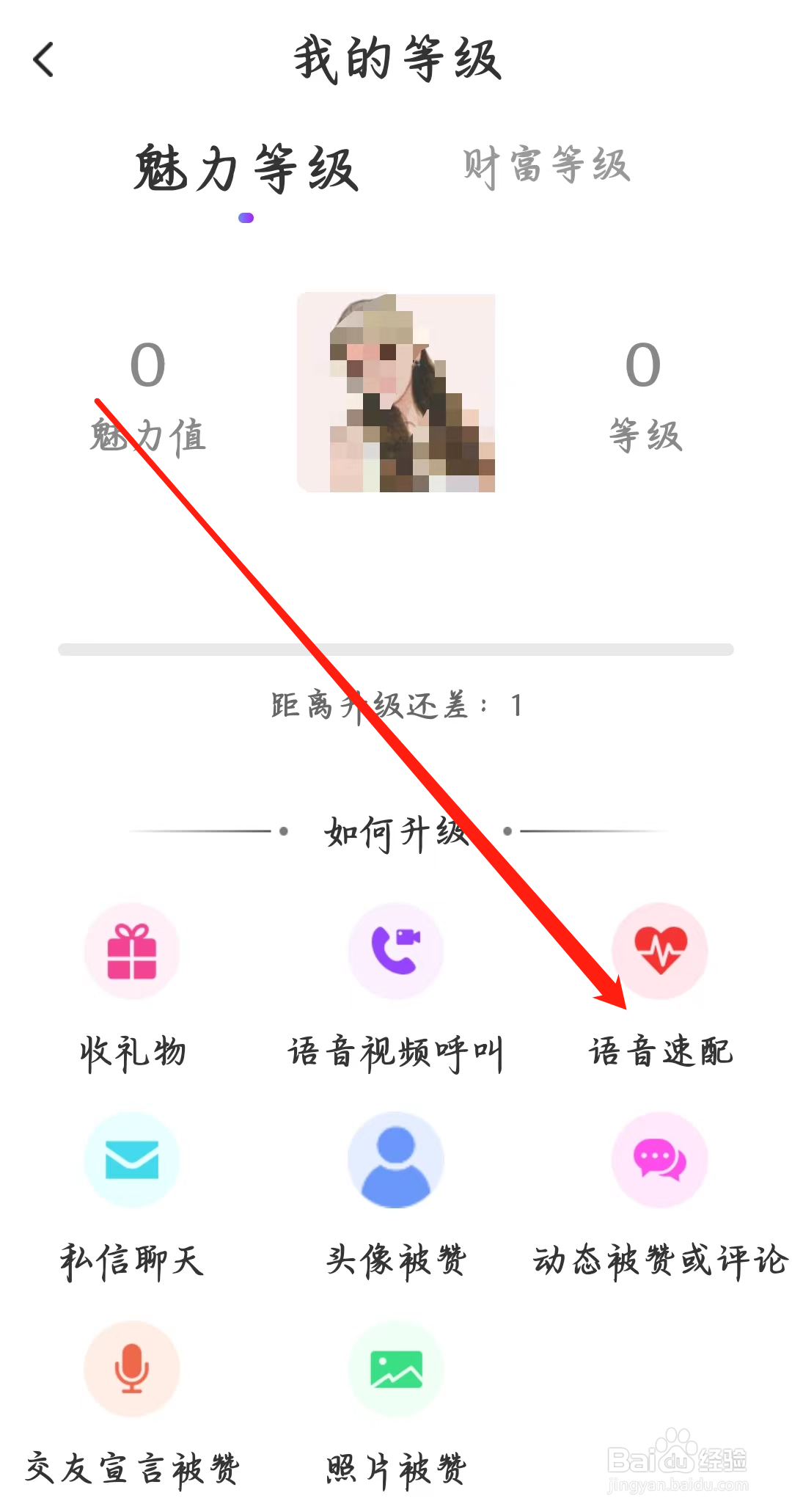
Task: Tap the back arrow at top left
Action: point(45,59)
